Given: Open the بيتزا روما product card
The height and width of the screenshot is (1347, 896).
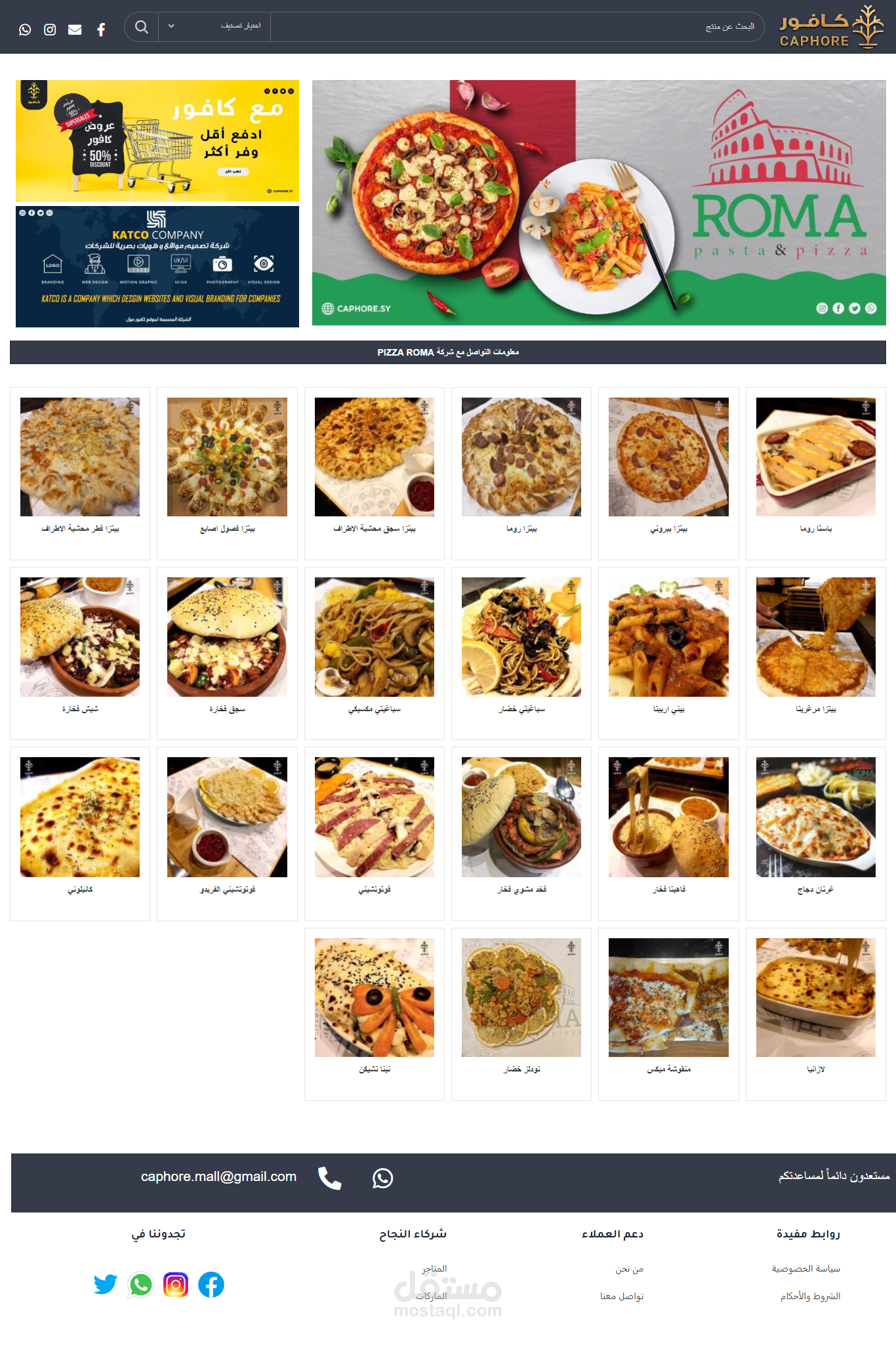Looking at the screenshot, I should [x=521, y=473].
